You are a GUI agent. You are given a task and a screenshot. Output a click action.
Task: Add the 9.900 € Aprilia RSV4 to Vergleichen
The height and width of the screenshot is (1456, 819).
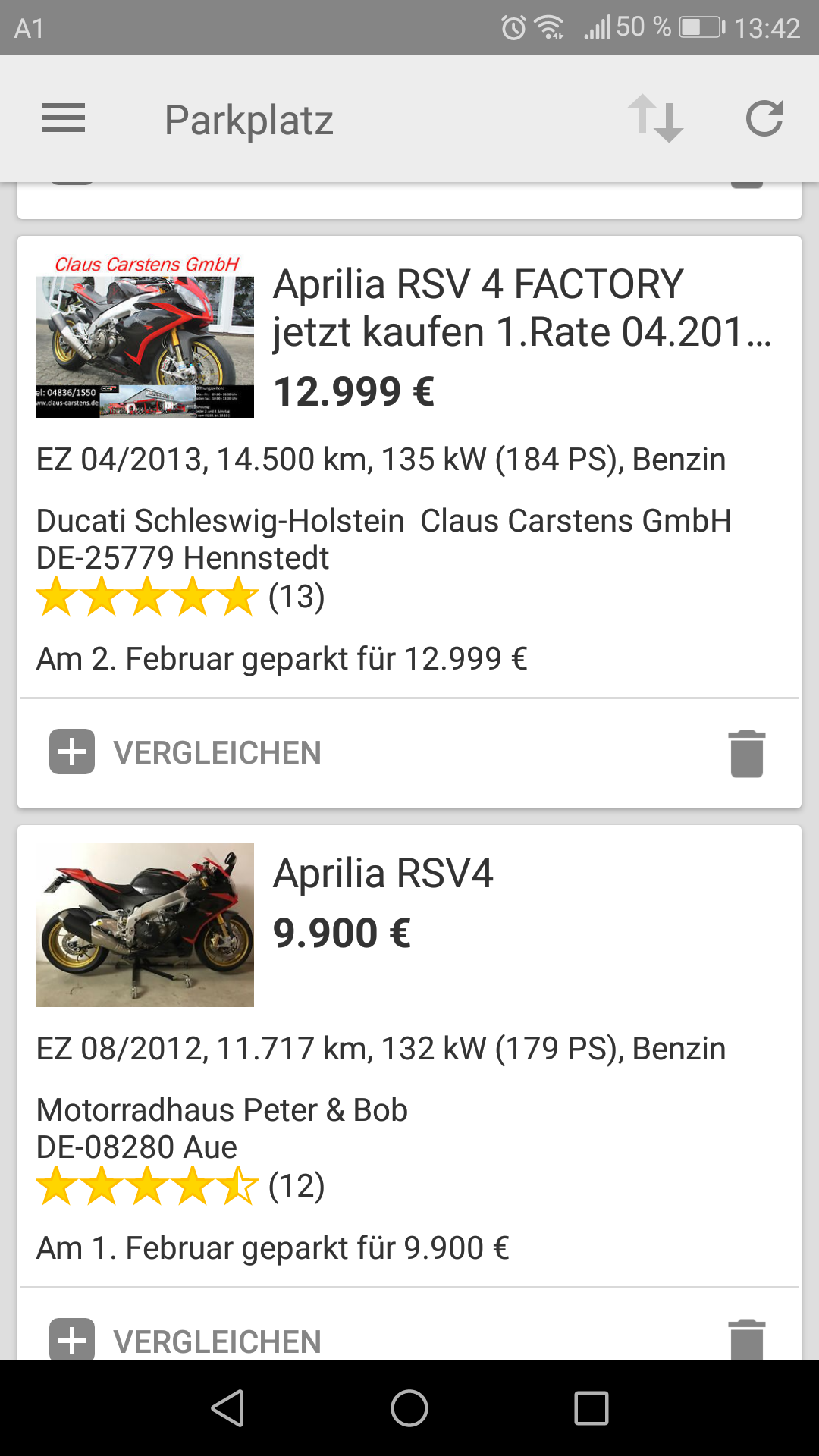pyautogui.click(x=186, y=1341)
